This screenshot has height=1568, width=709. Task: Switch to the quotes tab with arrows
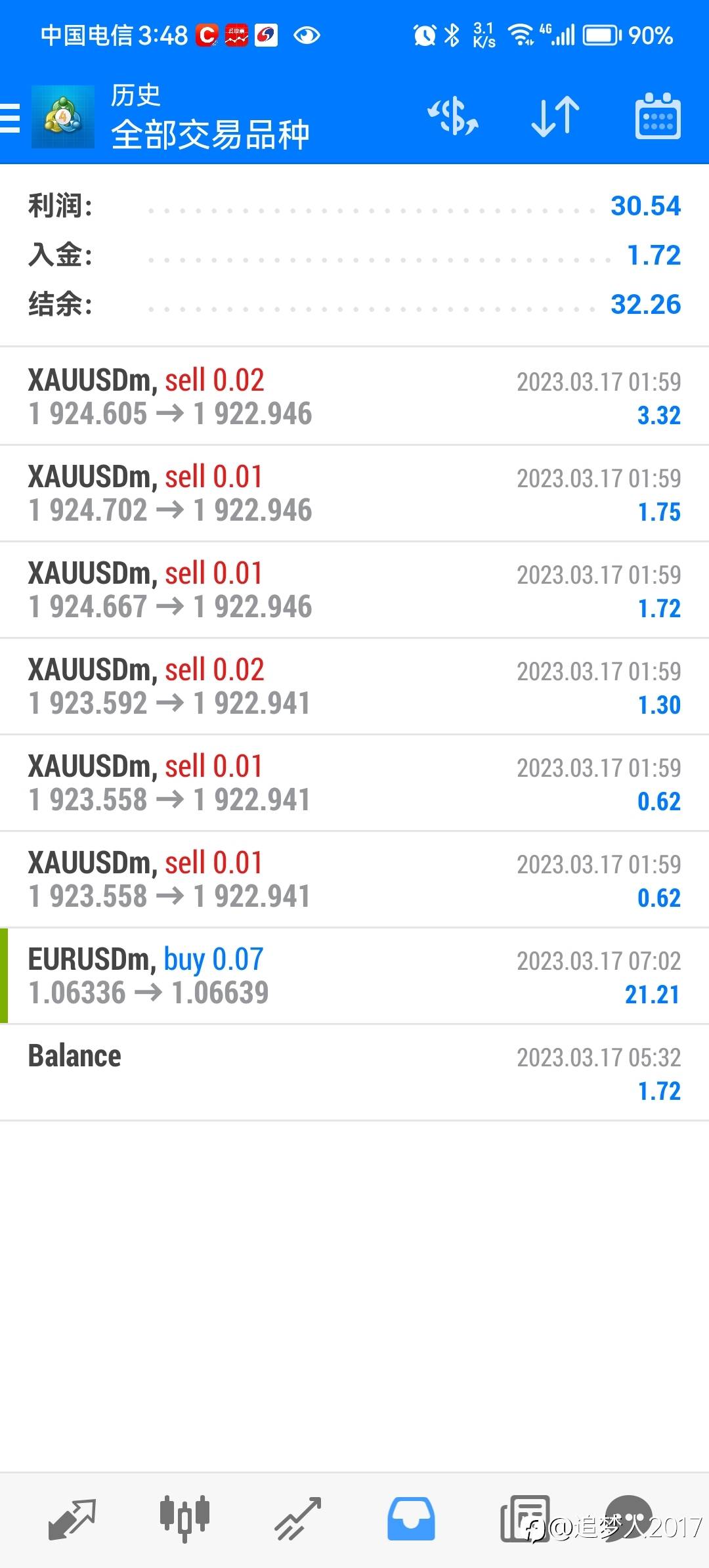(72, 1519)
